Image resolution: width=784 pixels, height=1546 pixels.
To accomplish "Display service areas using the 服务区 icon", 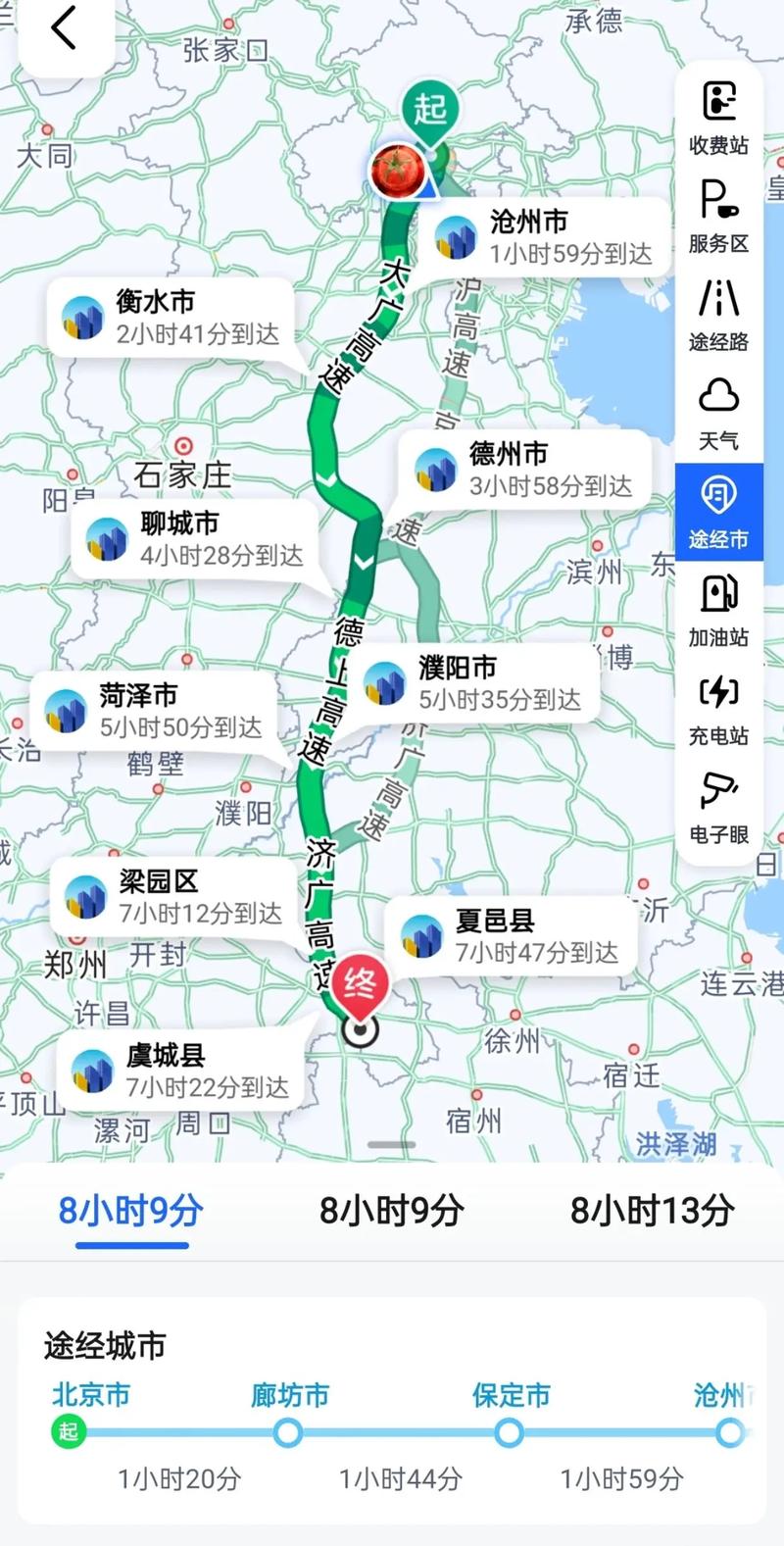I will (719, 212).
